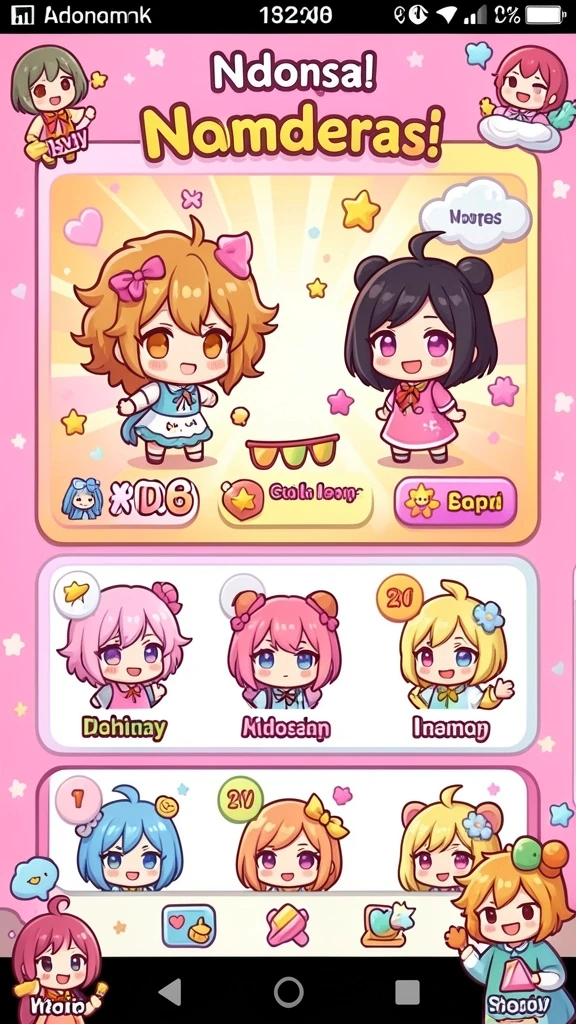Image resolution: width=576 pixels, height=1024 pixels.
Task: Open the heart card icon in the bottom toolbar
Action: 189,925
